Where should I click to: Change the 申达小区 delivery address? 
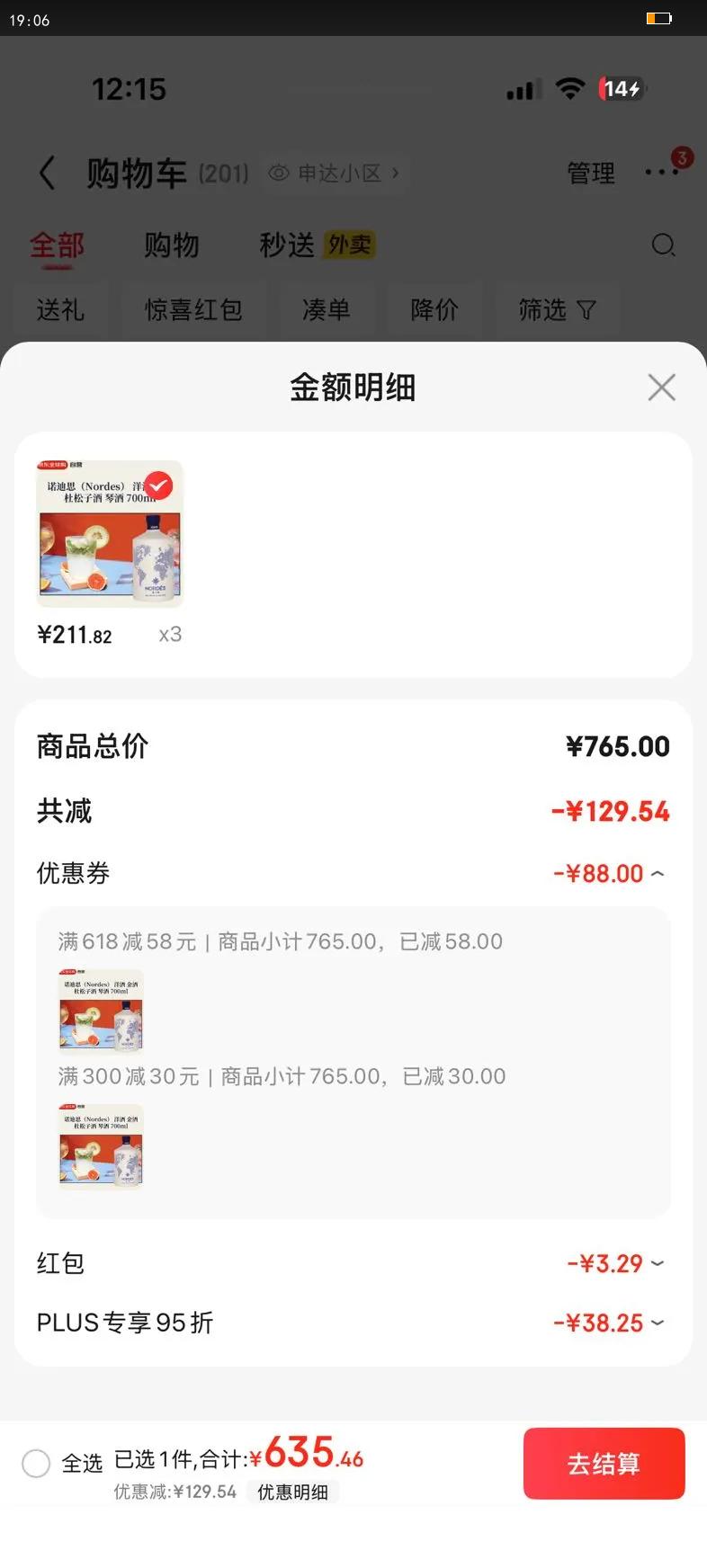point(336,173)
